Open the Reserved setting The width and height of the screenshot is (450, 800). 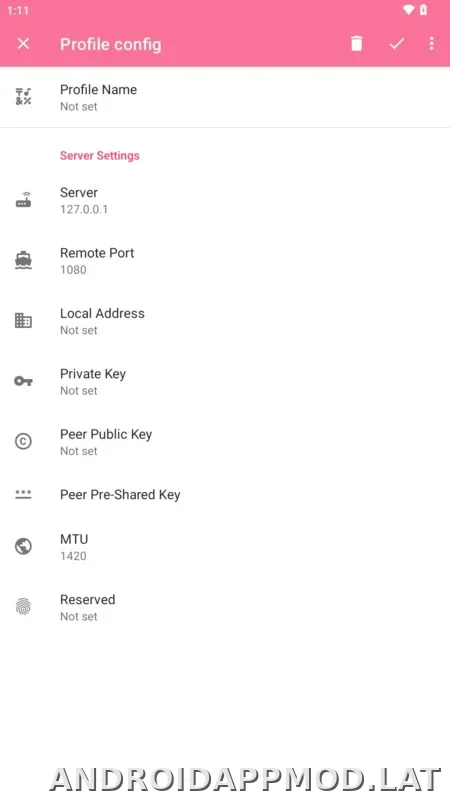(225, 607)
